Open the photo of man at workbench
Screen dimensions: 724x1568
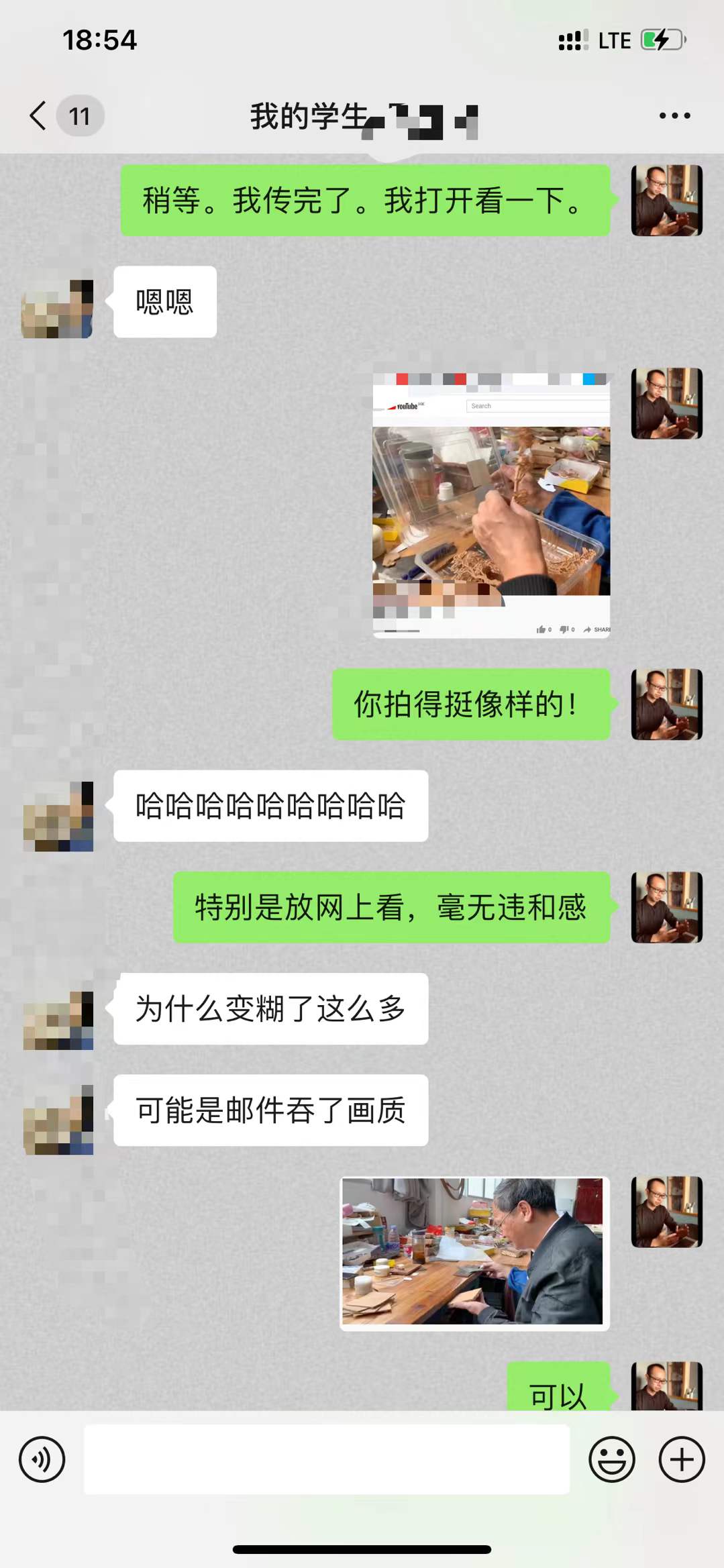tap(474, 1252)
